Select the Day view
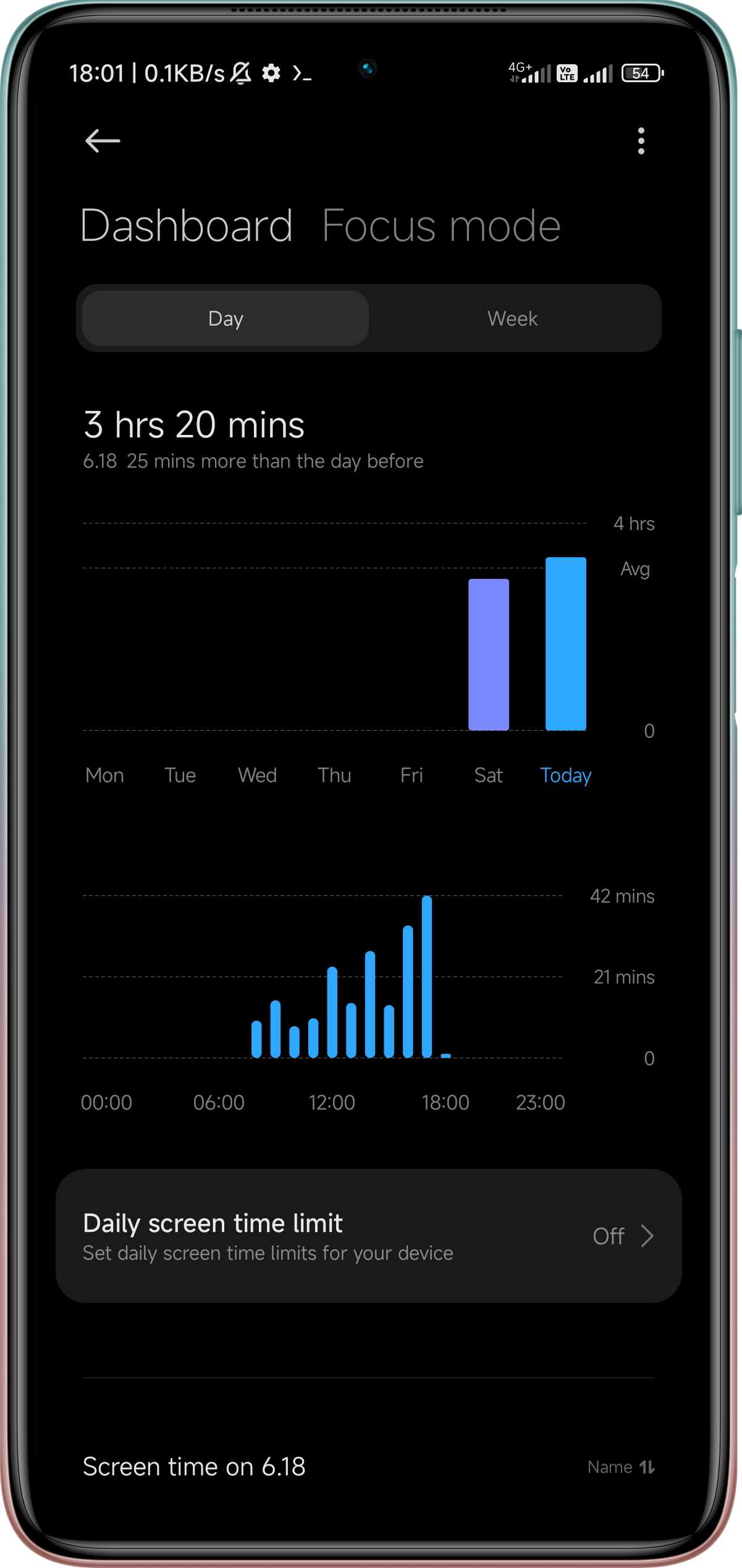 [x=226, y=319]
